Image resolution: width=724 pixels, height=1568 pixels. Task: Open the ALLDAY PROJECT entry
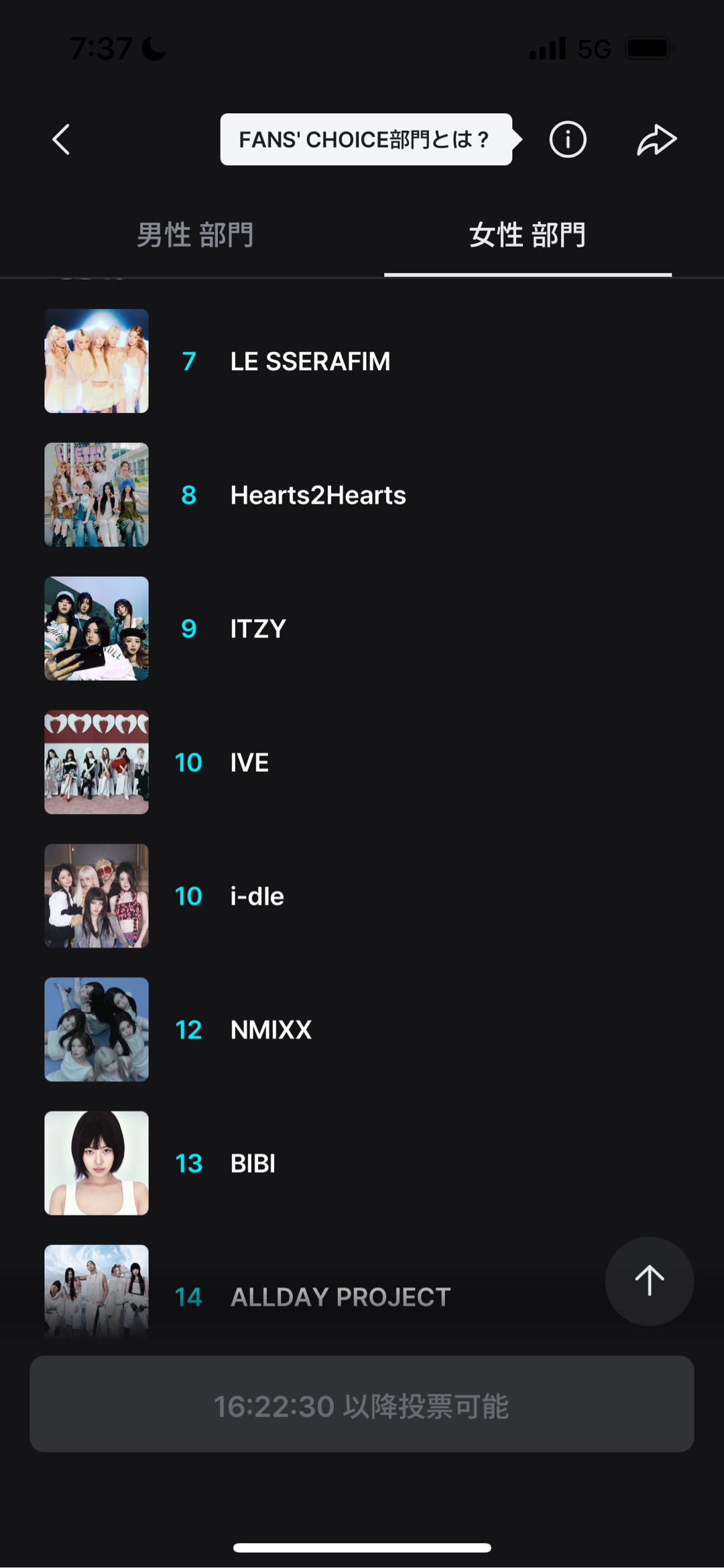[x=340, y=1297]
